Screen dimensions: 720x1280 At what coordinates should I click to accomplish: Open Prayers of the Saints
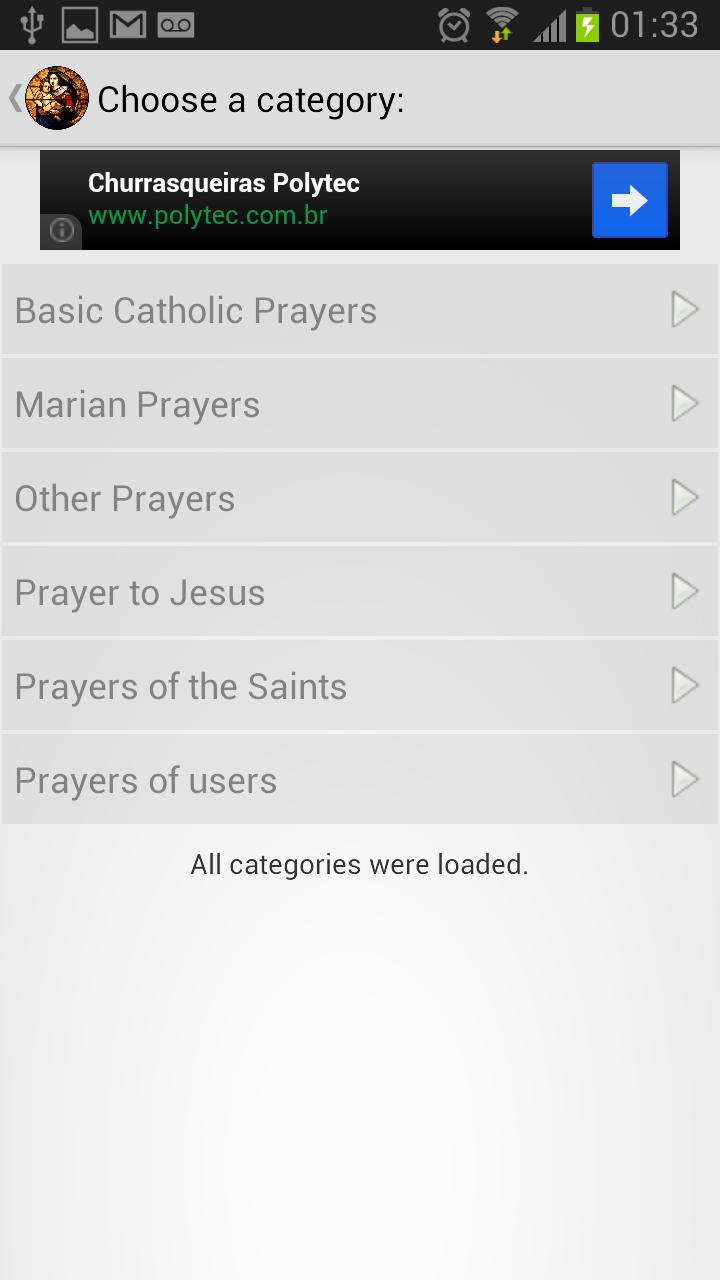point(360,686)
